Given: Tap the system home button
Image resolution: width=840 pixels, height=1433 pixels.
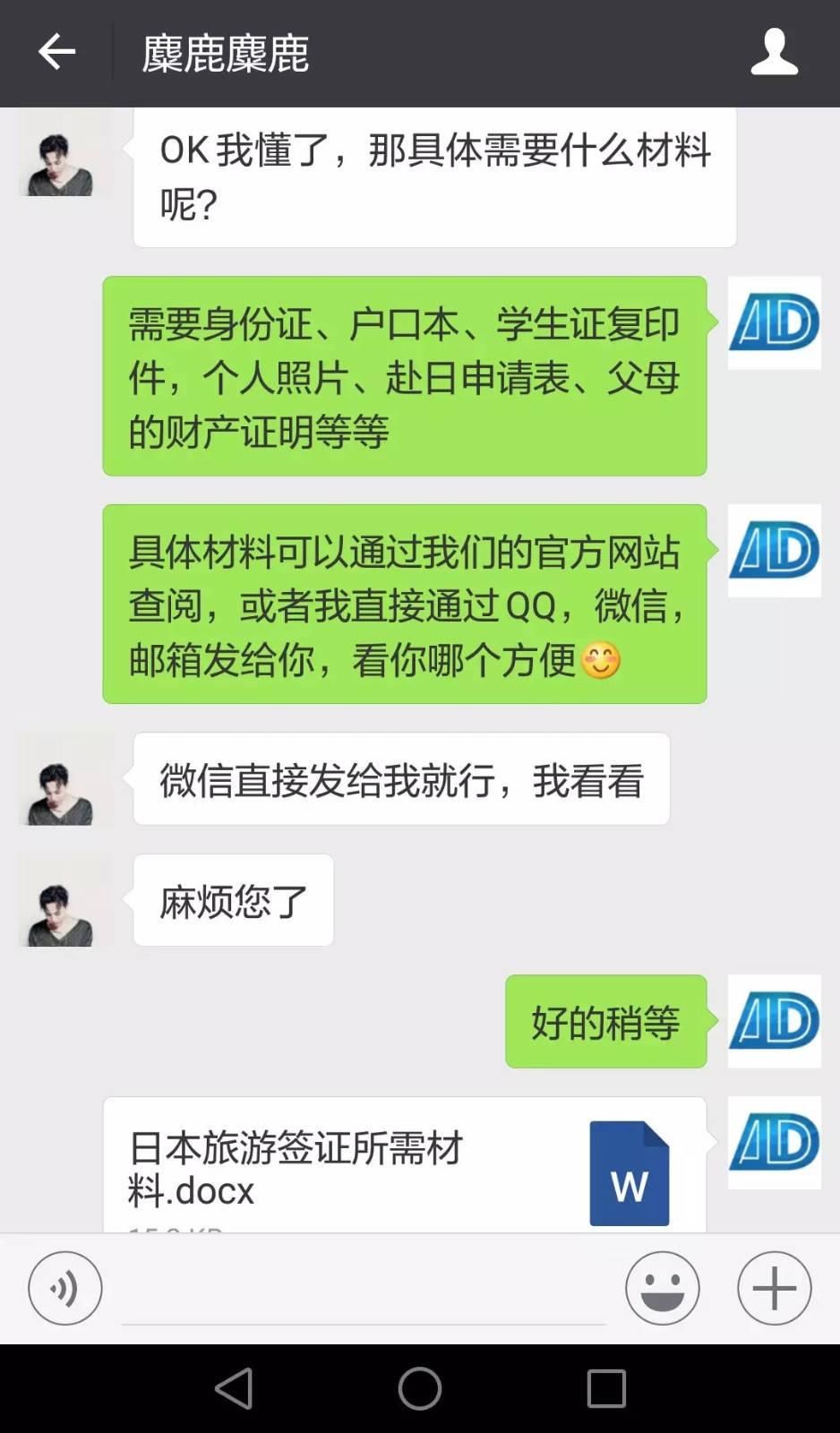Looking at the screenshot, I should click(419, 1389).
